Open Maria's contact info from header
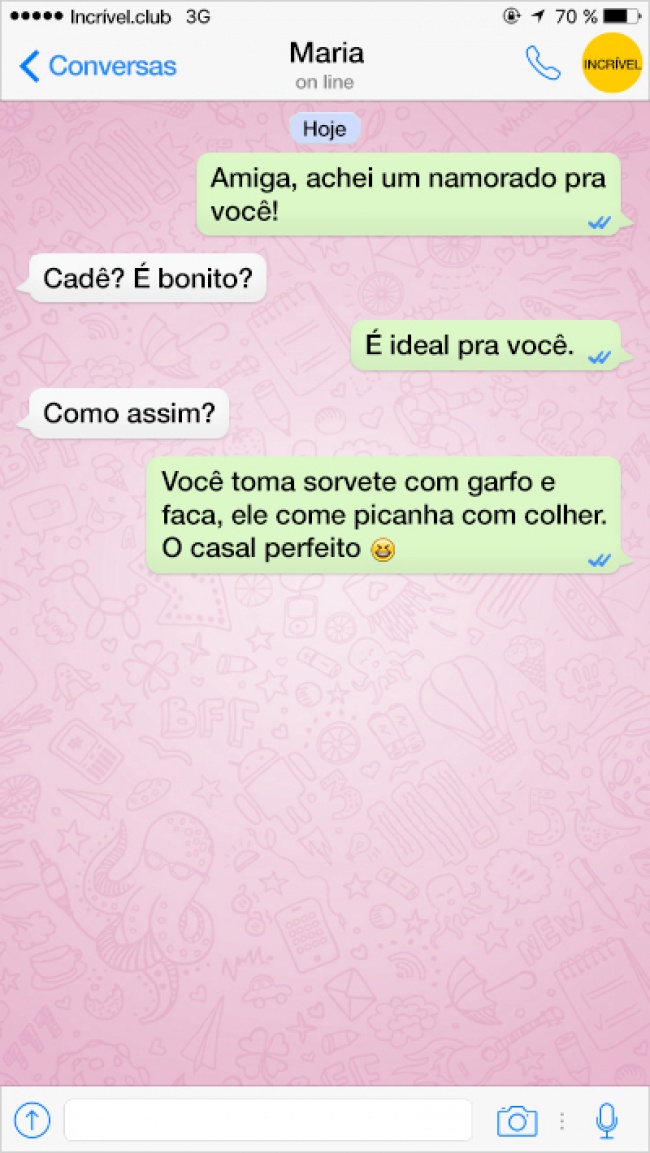 (326, 65)
